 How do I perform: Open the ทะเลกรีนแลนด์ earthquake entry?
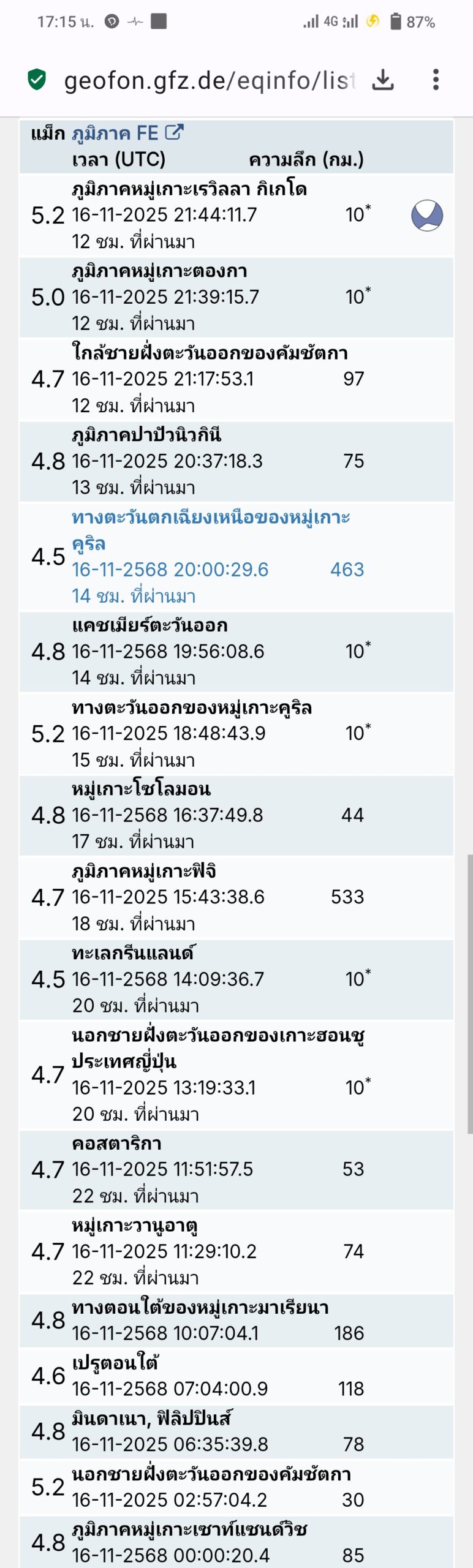pos(133,953)
